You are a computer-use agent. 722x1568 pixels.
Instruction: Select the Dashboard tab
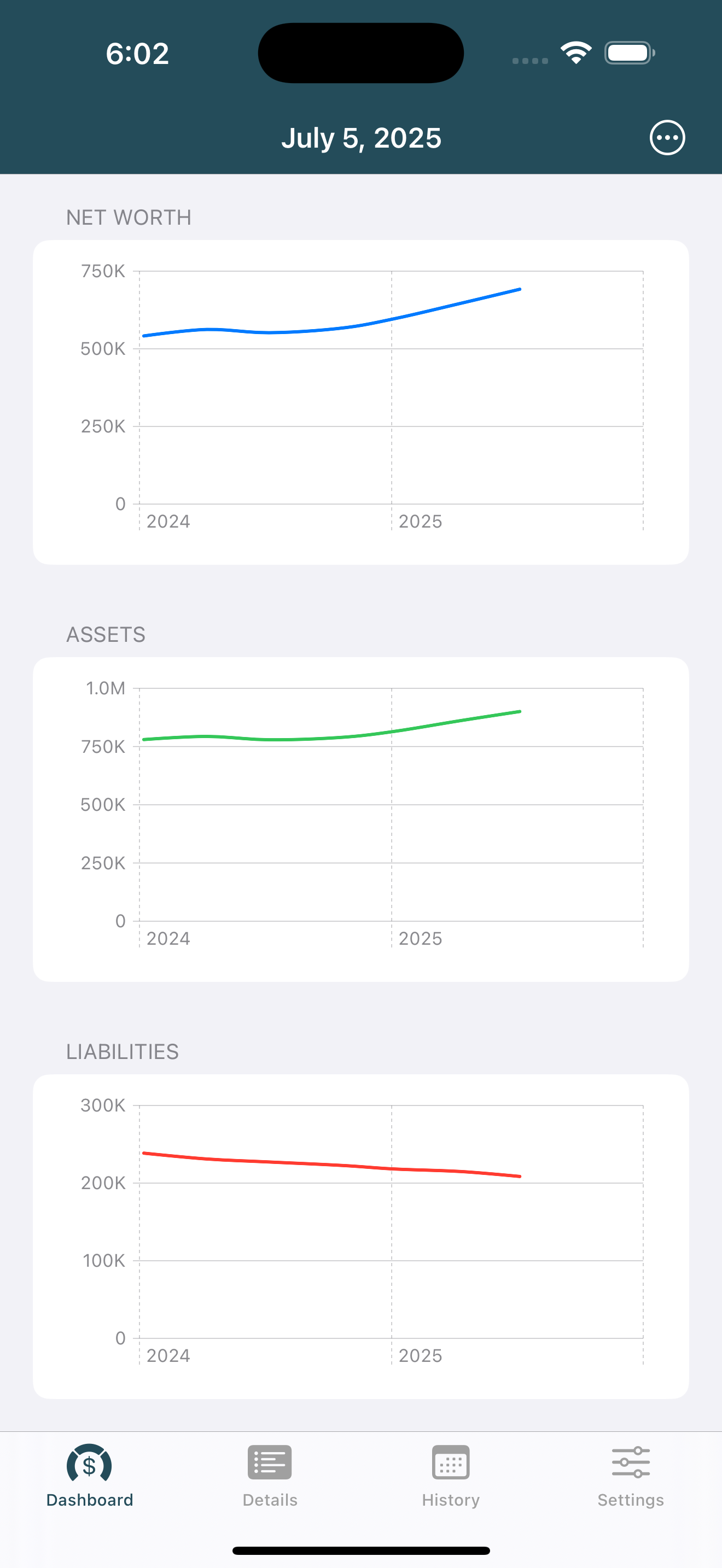[90, 1476]
